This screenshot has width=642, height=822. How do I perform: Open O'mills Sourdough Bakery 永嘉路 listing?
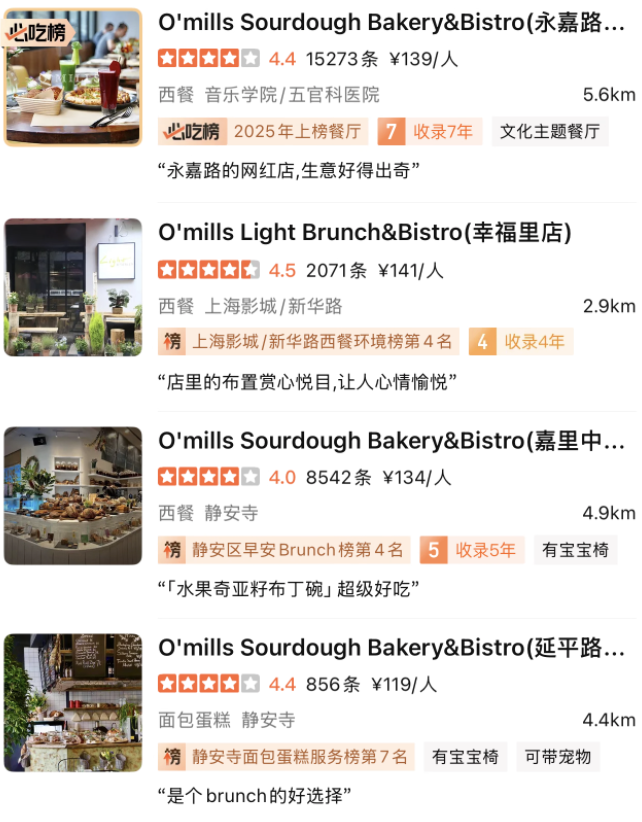click(391, 24)
